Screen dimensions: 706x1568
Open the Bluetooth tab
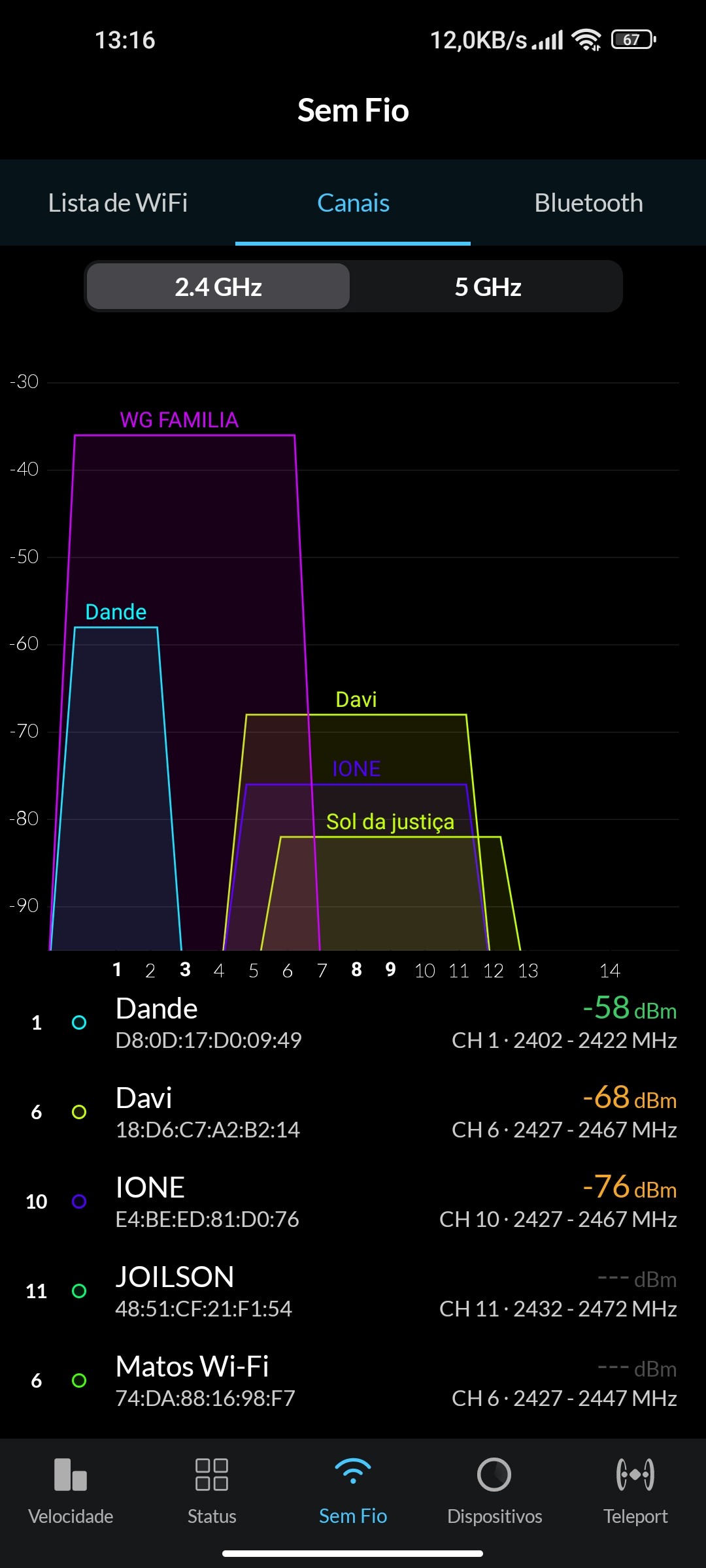click(x=588, y=203)
